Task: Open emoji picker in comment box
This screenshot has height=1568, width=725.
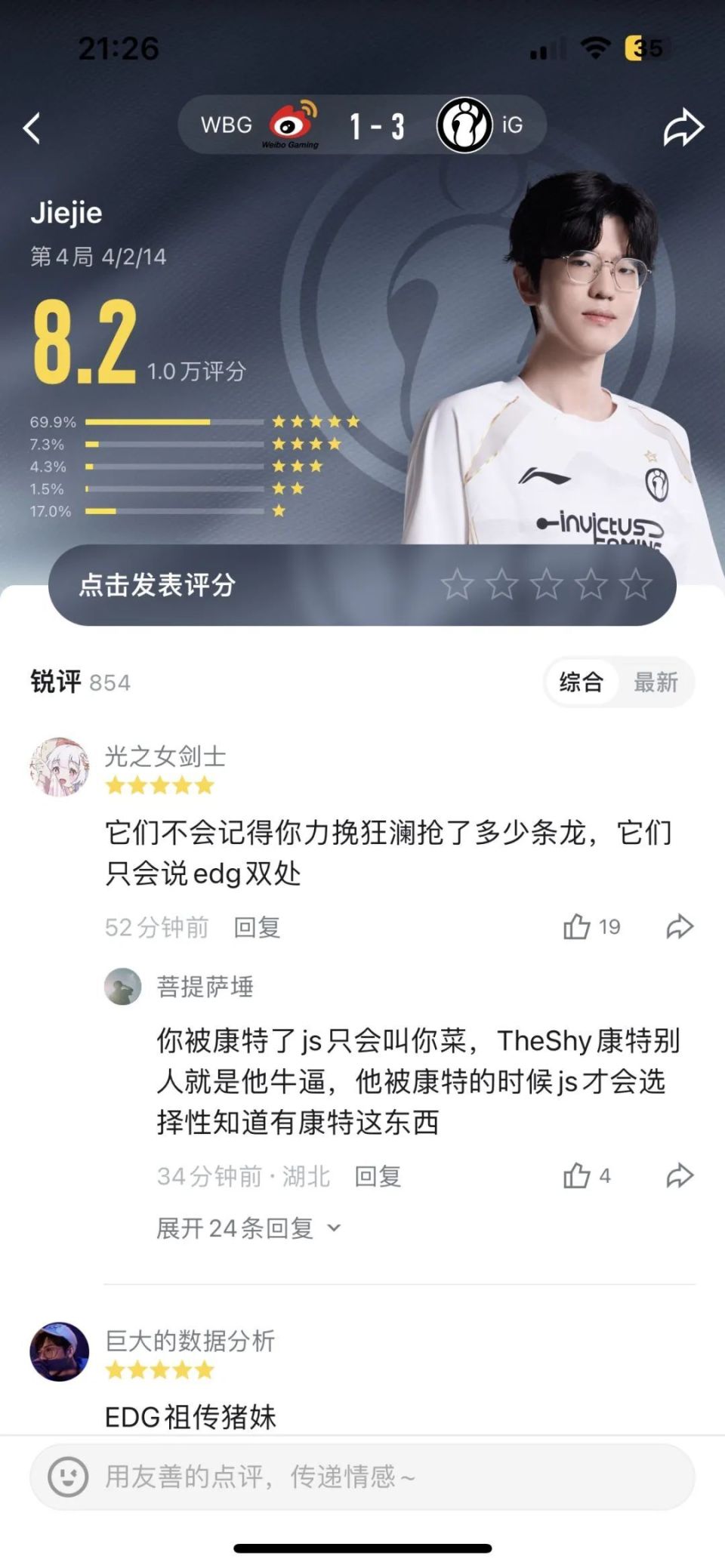Action: 68,1477
